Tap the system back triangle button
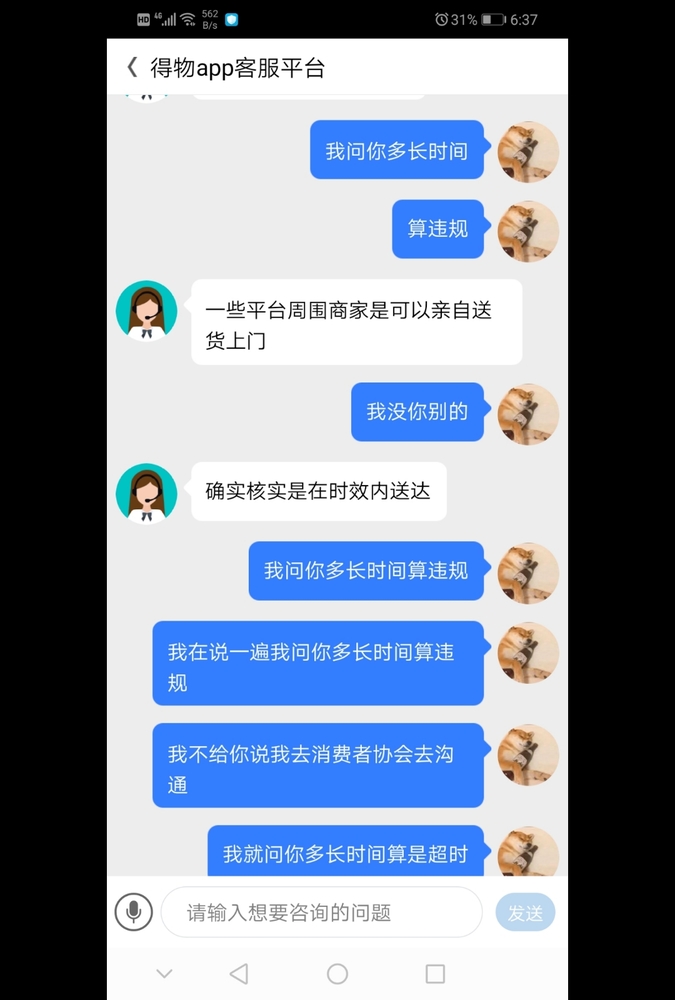Image resolution: width=675 pixels, height=1000 pixels. coord(238,973)
